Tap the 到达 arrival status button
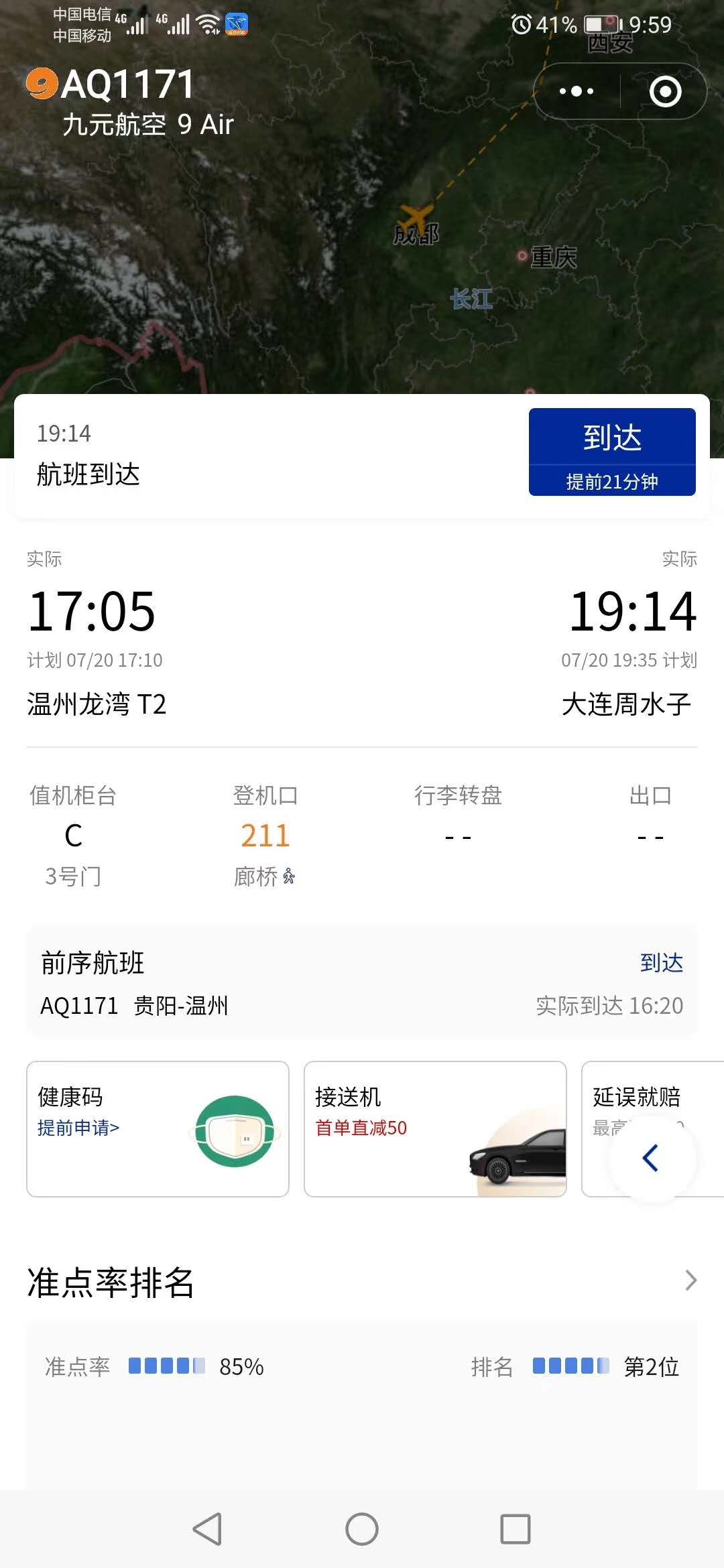The height and width of the screenshot is (1568, 724). (611, 452)
